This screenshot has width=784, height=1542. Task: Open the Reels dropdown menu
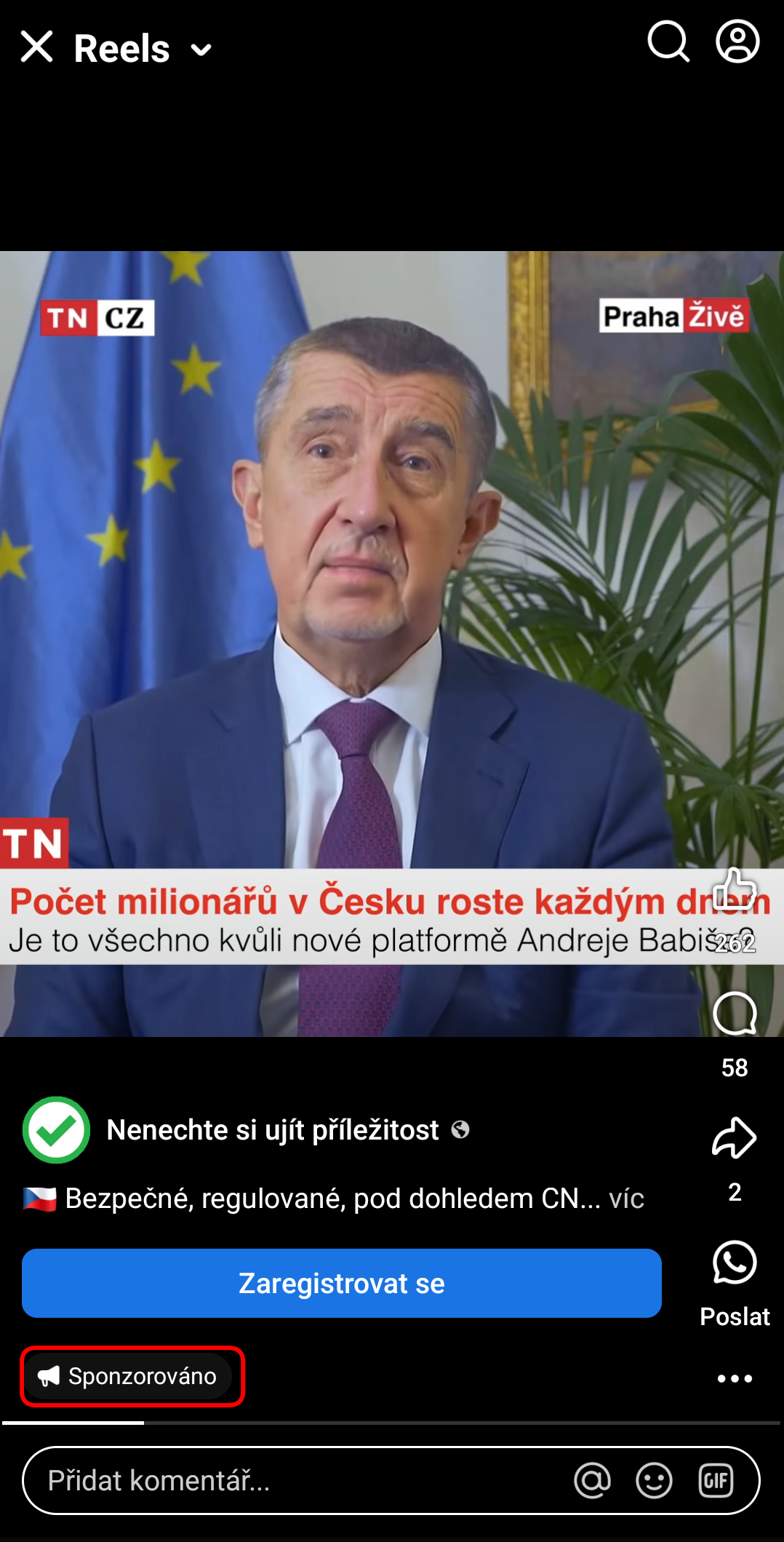click(200, 49)
